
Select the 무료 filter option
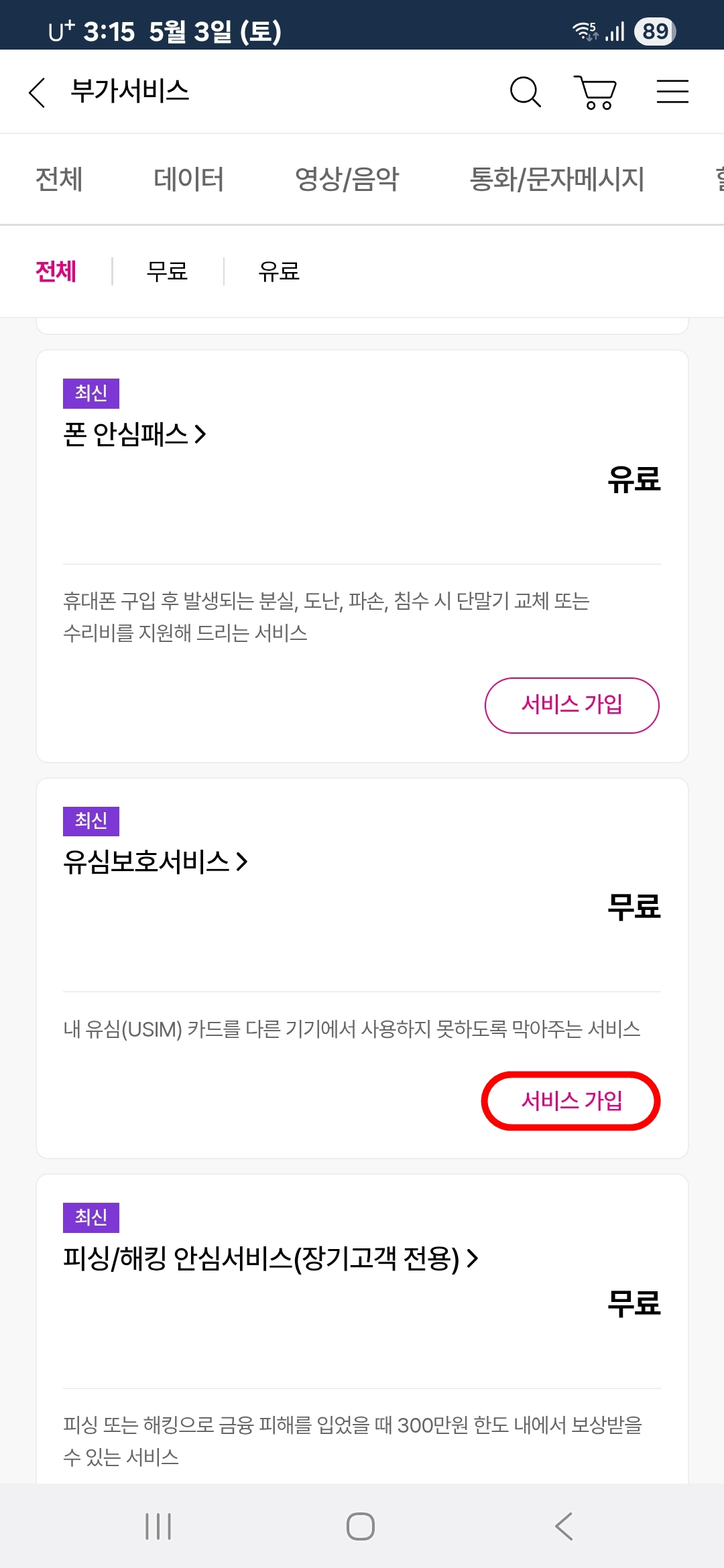click(x=167, y=272)
